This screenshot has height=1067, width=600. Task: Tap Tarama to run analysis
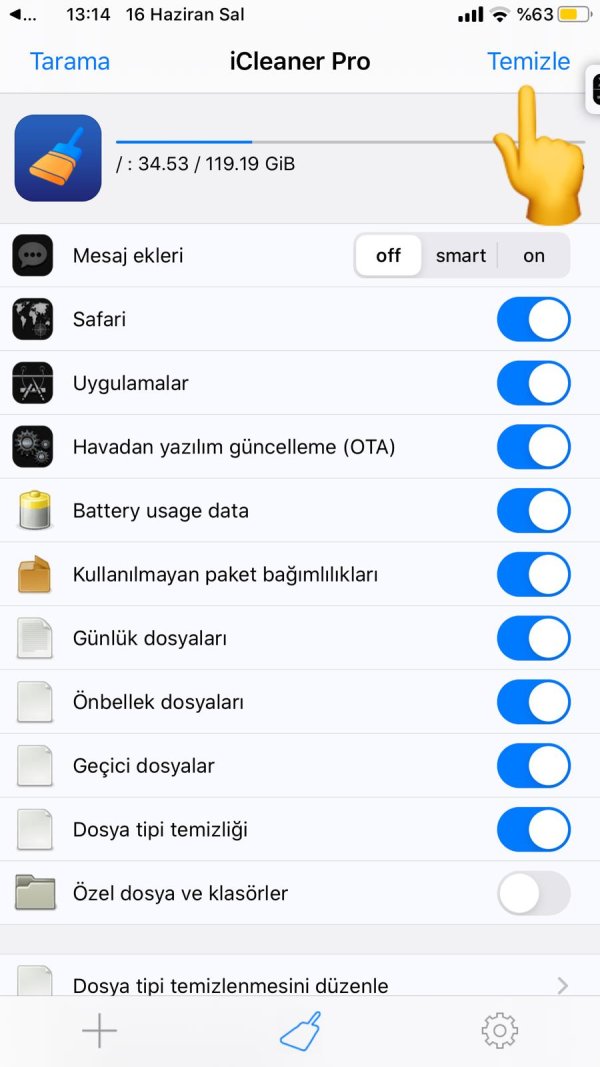70,61
